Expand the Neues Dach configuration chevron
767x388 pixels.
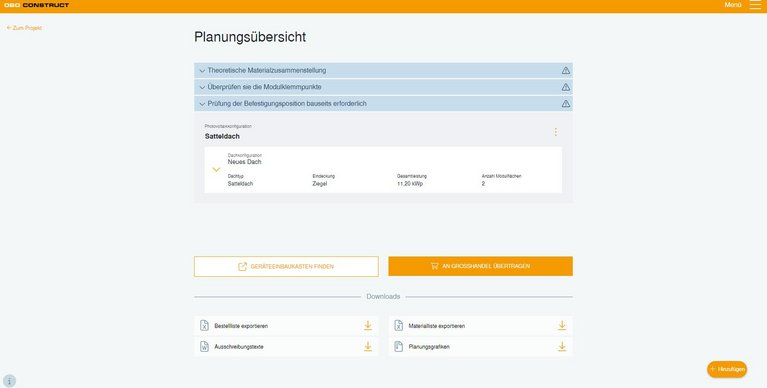click(x=216, y=170)
